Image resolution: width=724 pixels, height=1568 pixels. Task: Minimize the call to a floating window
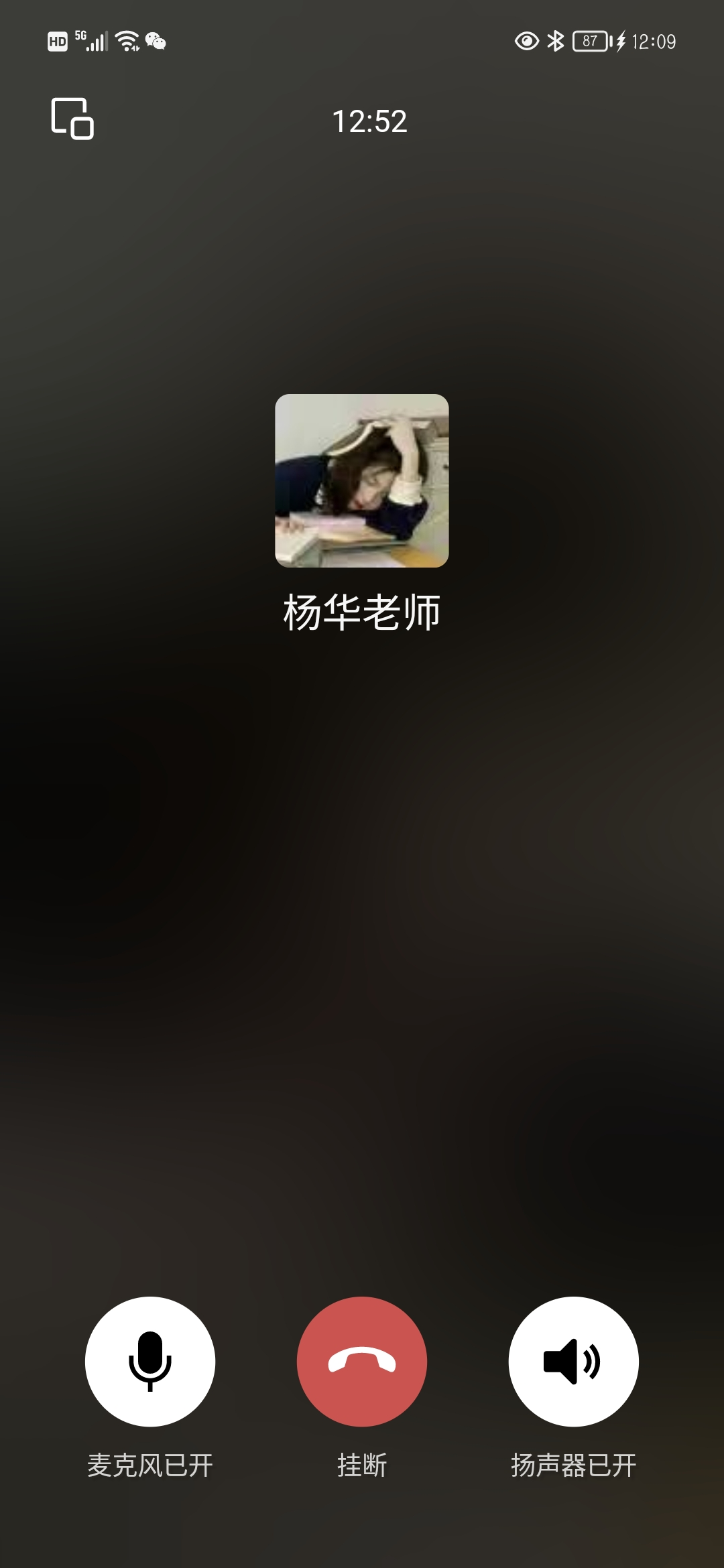[x=72, y=119]
